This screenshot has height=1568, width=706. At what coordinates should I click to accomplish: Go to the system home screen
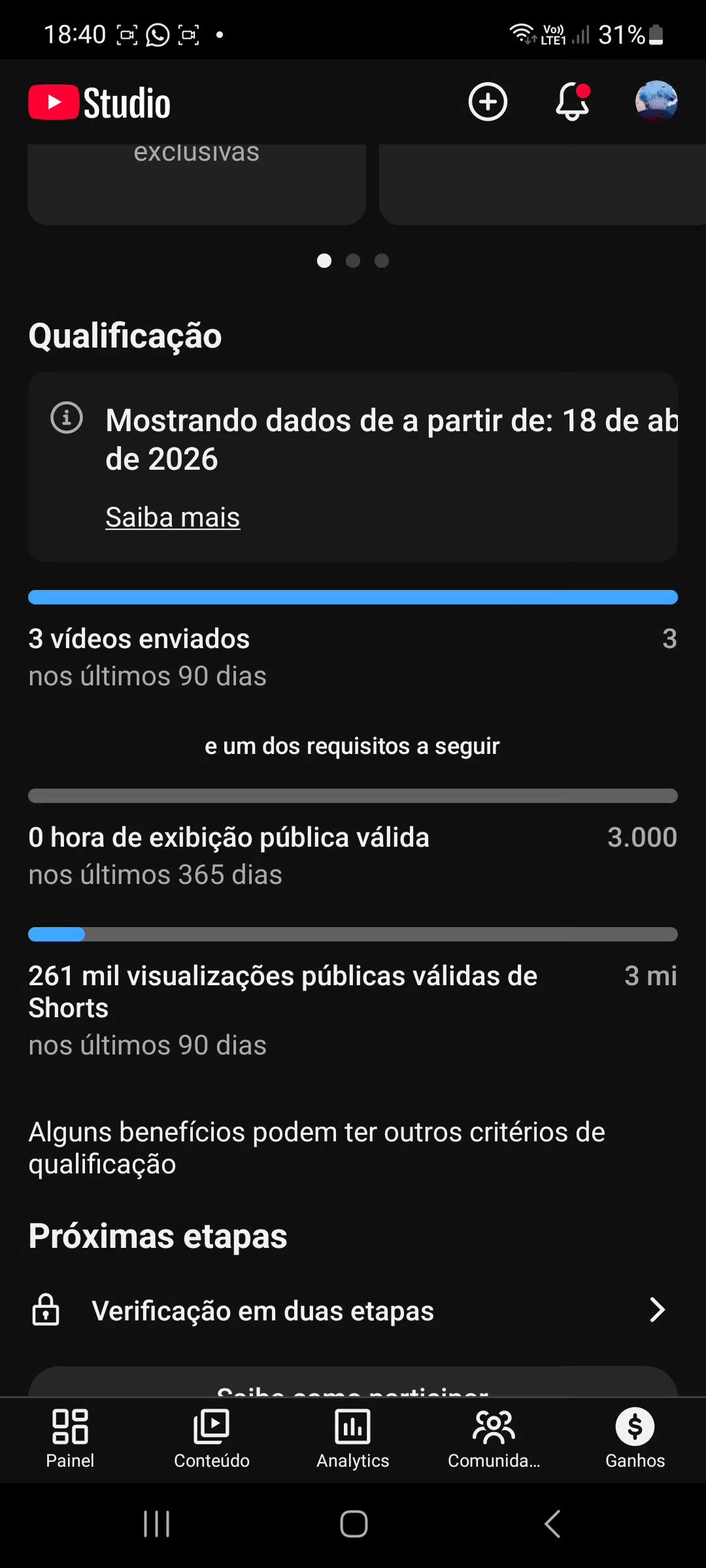click(x=354, y=1524)
